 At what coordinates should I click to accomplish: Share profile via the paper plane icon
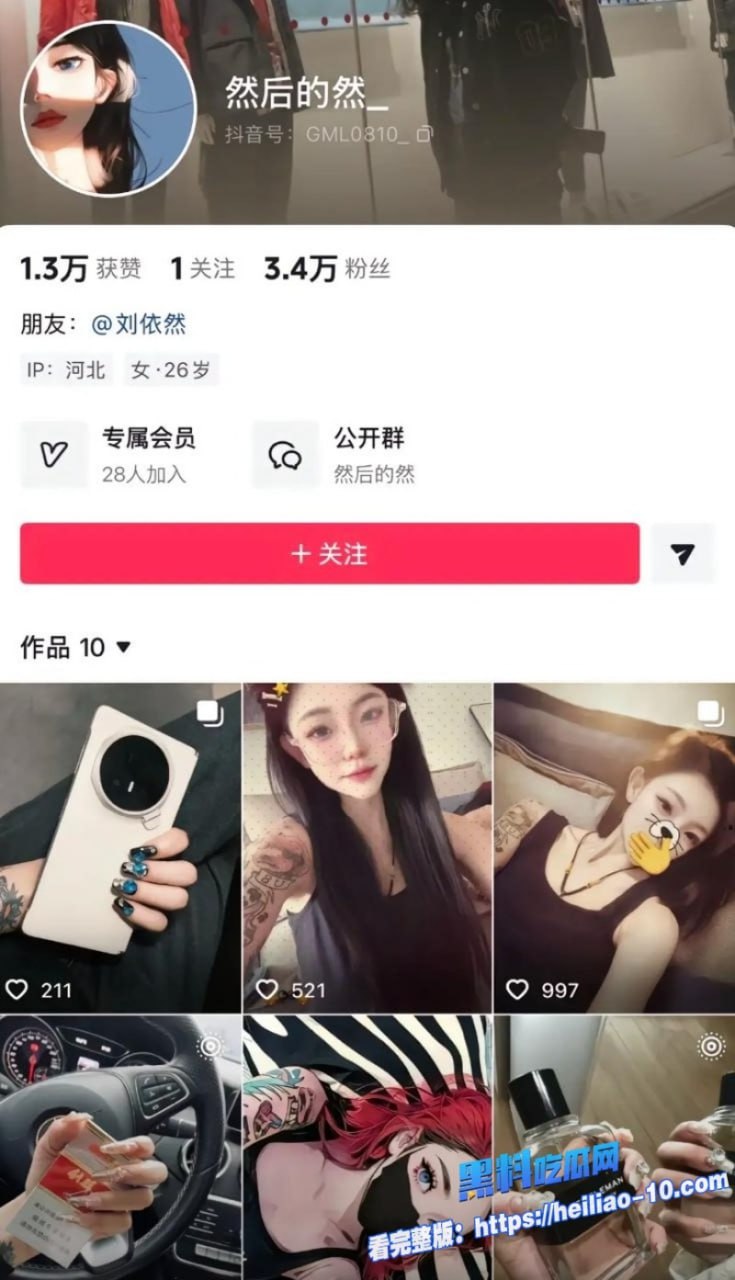(683, 553)
